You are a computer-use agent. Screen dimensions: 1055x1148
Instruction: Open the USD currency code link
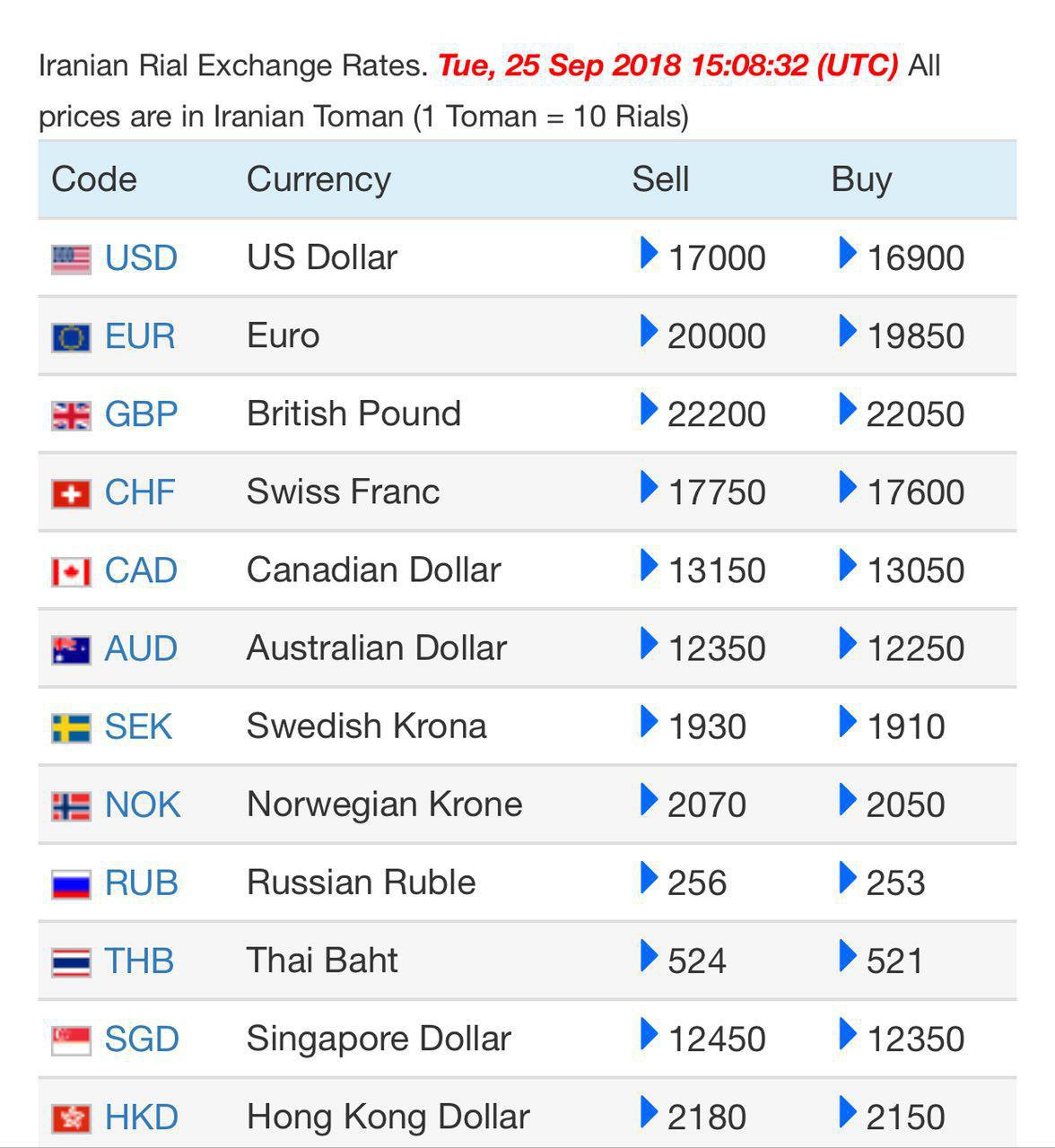141,258
